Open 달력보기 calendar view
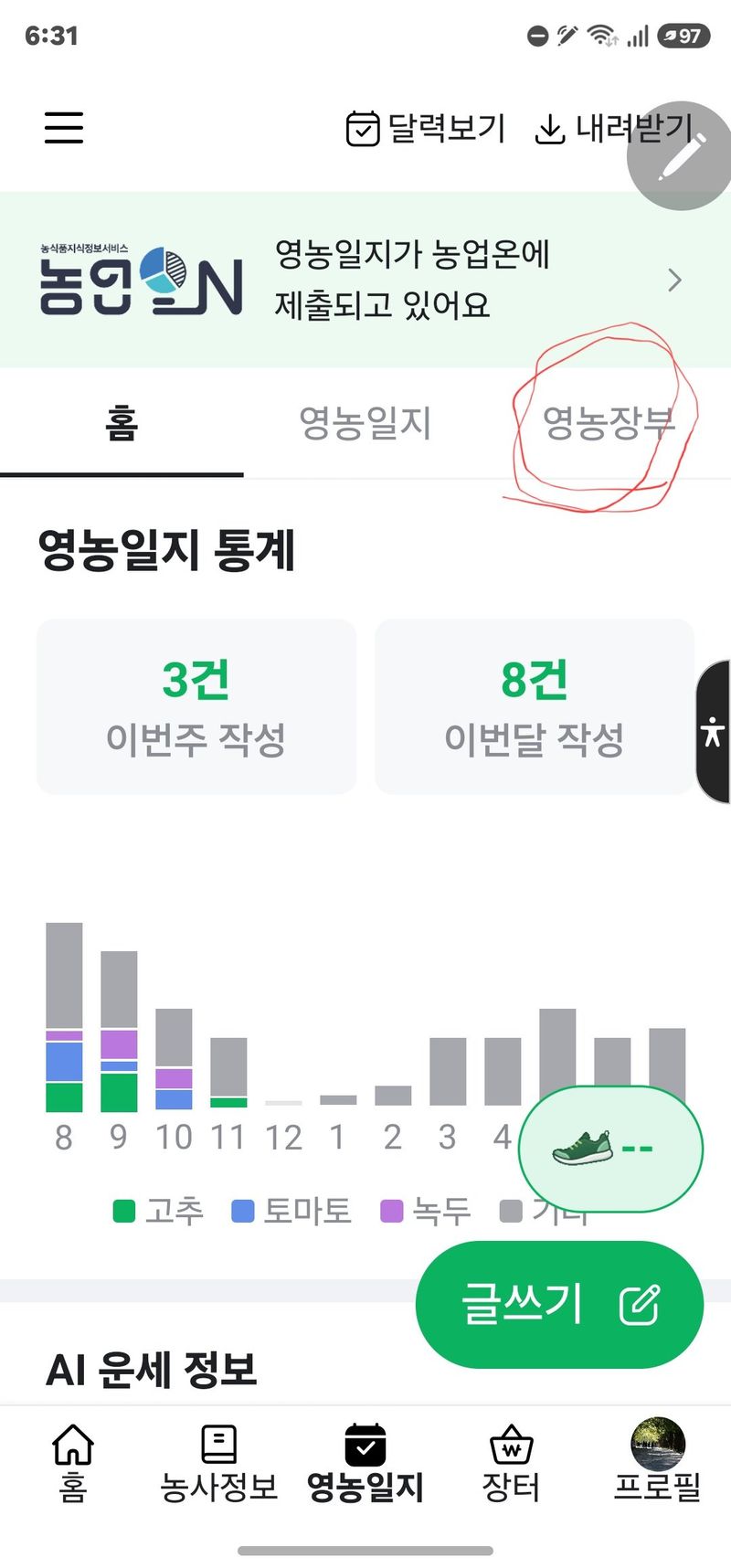731x1568 pixels. pos(425,128)
